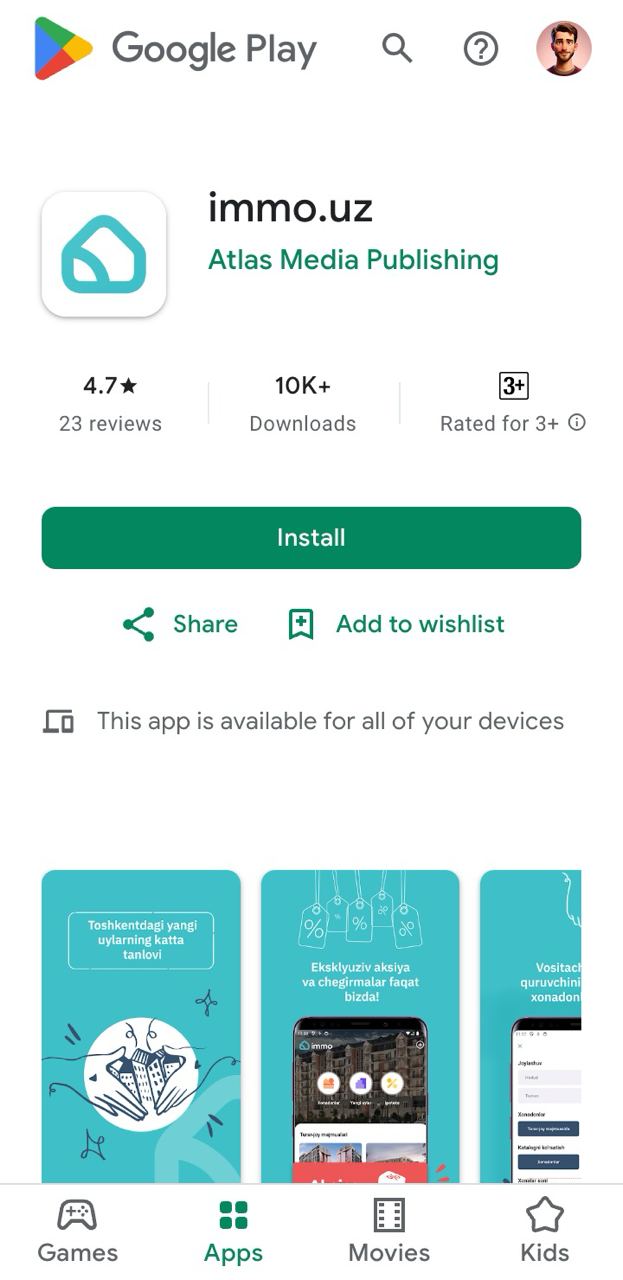
Task: Open the 4.7 star reviews section
Action: 110,403
